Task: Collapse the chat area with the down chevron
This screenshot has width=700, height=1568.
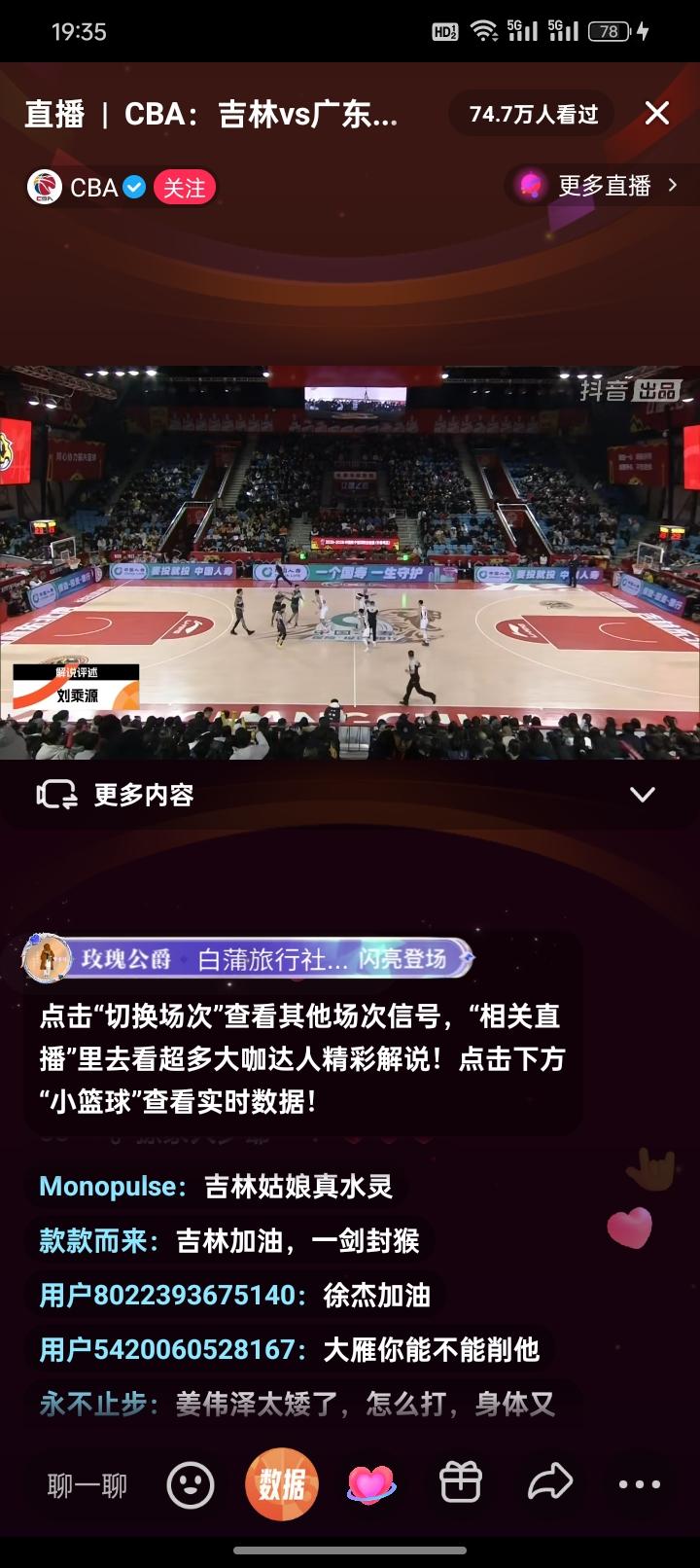Action: click(x=642, y=795)
